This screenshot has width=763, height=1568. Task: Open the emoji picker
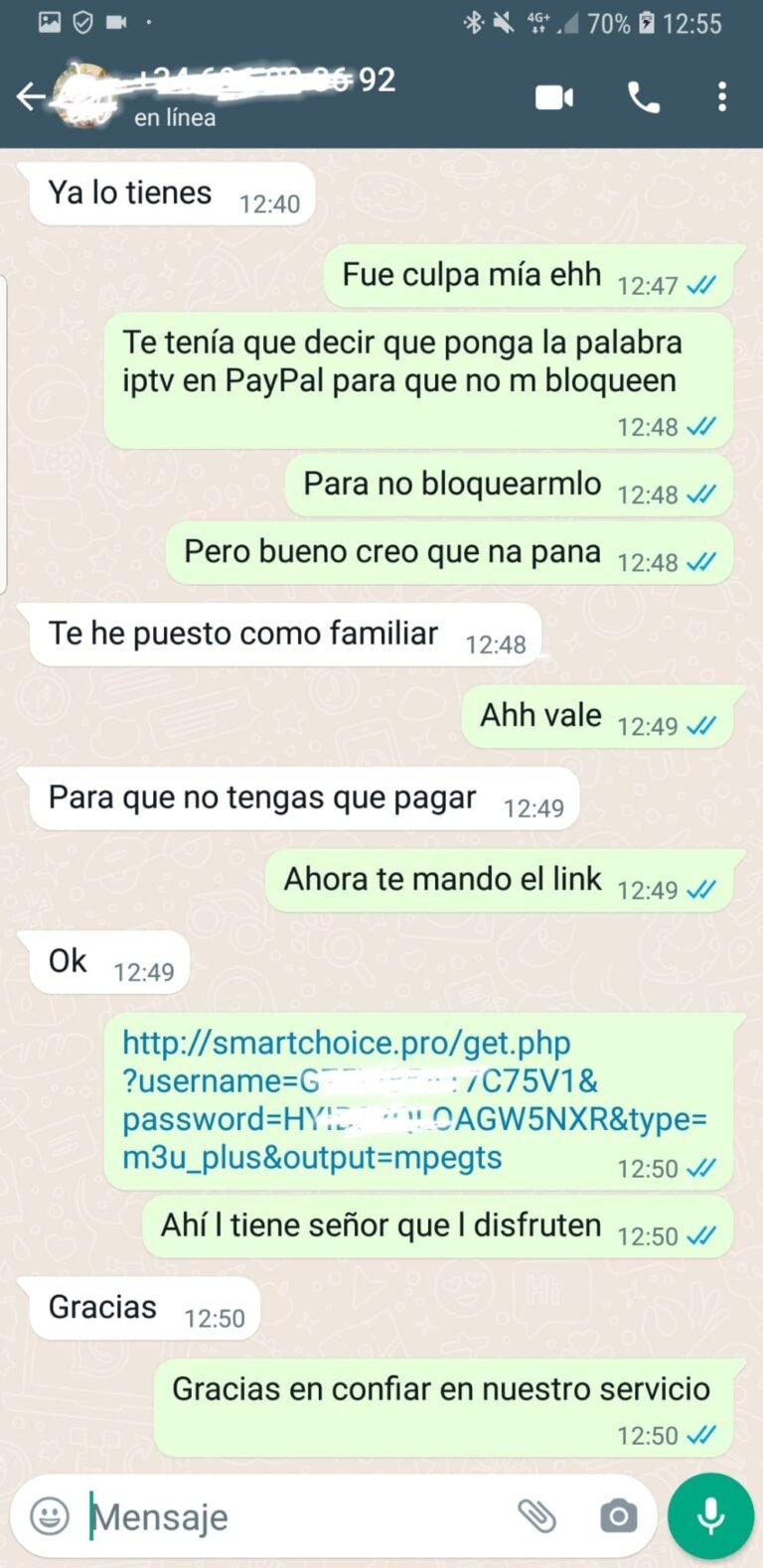(x=50, y=1516)
